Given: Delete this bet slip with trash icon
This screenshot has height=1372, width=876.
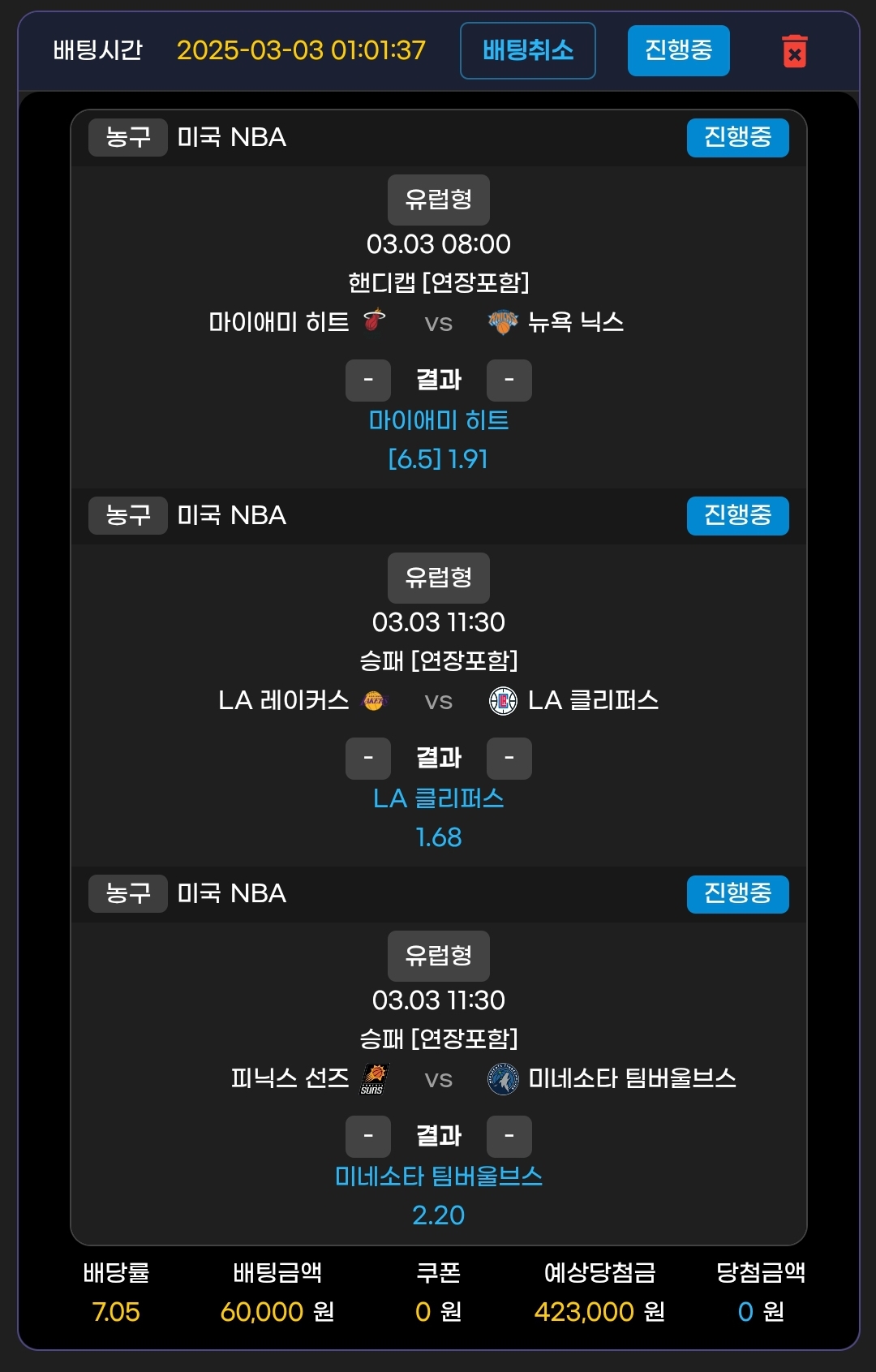Looking at the screenshot, I should click(794, 51).
